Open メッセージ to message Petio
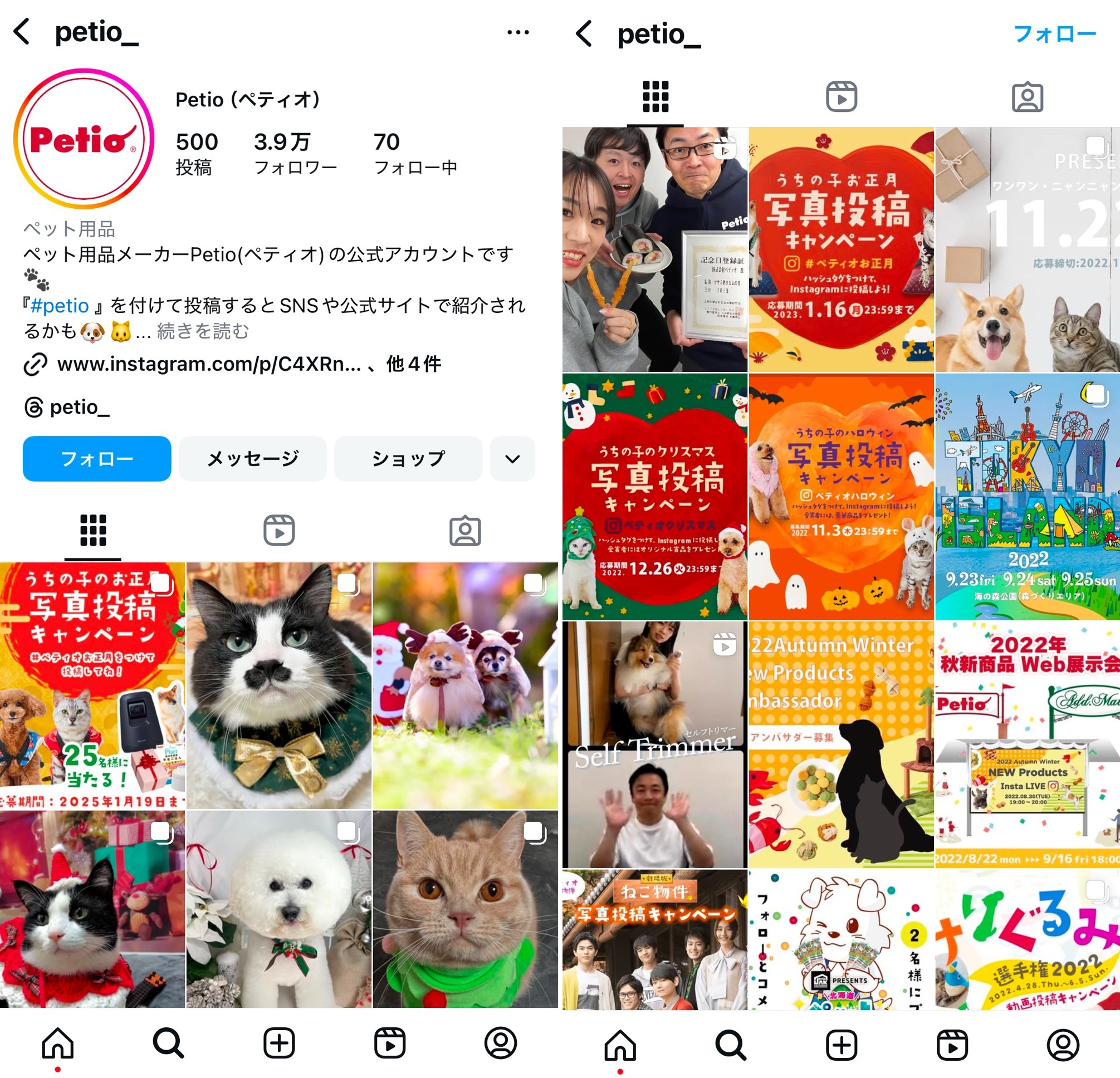The height and width of the screenshot is (1078, 1120). [253, 459]
